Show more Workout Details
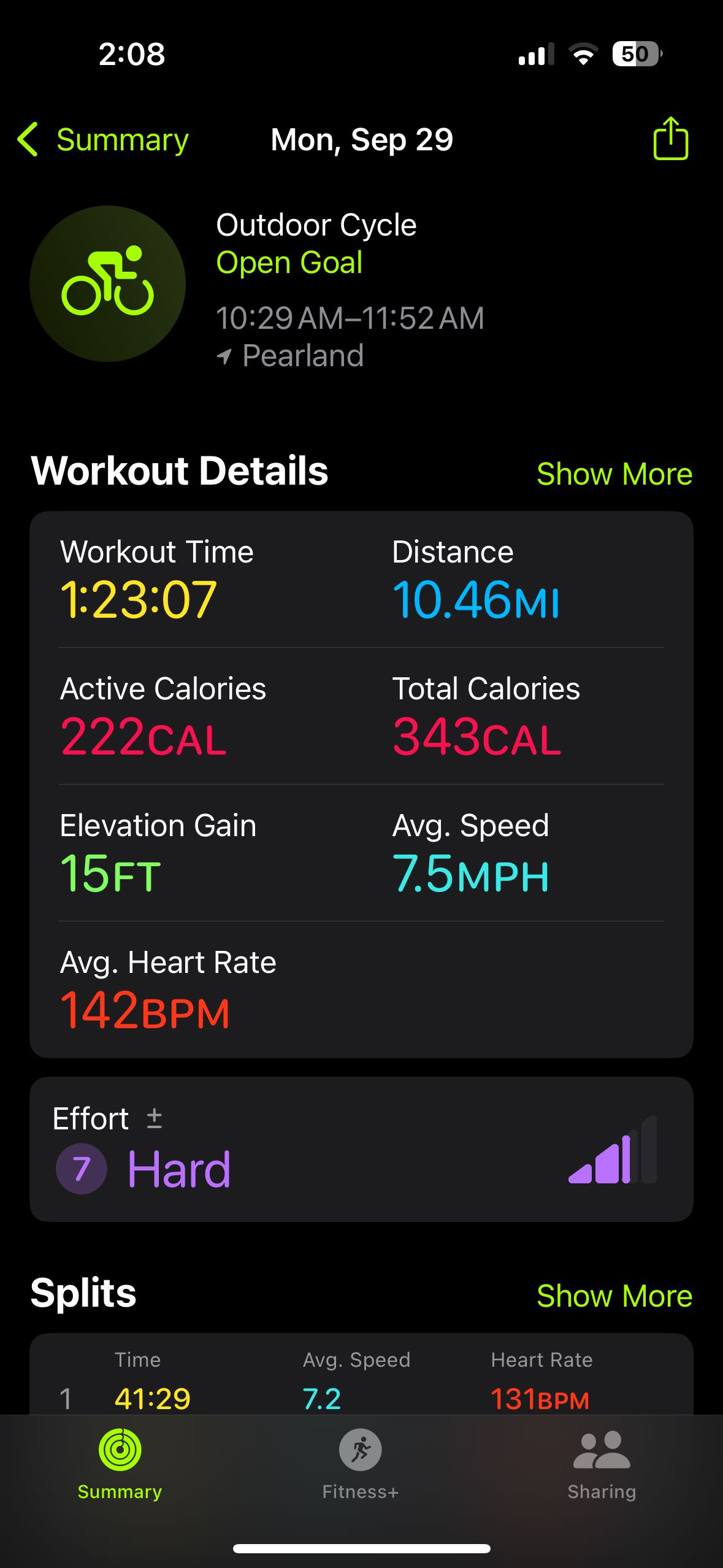Viewport: 723px width, 1568px height. coord(614,474)
